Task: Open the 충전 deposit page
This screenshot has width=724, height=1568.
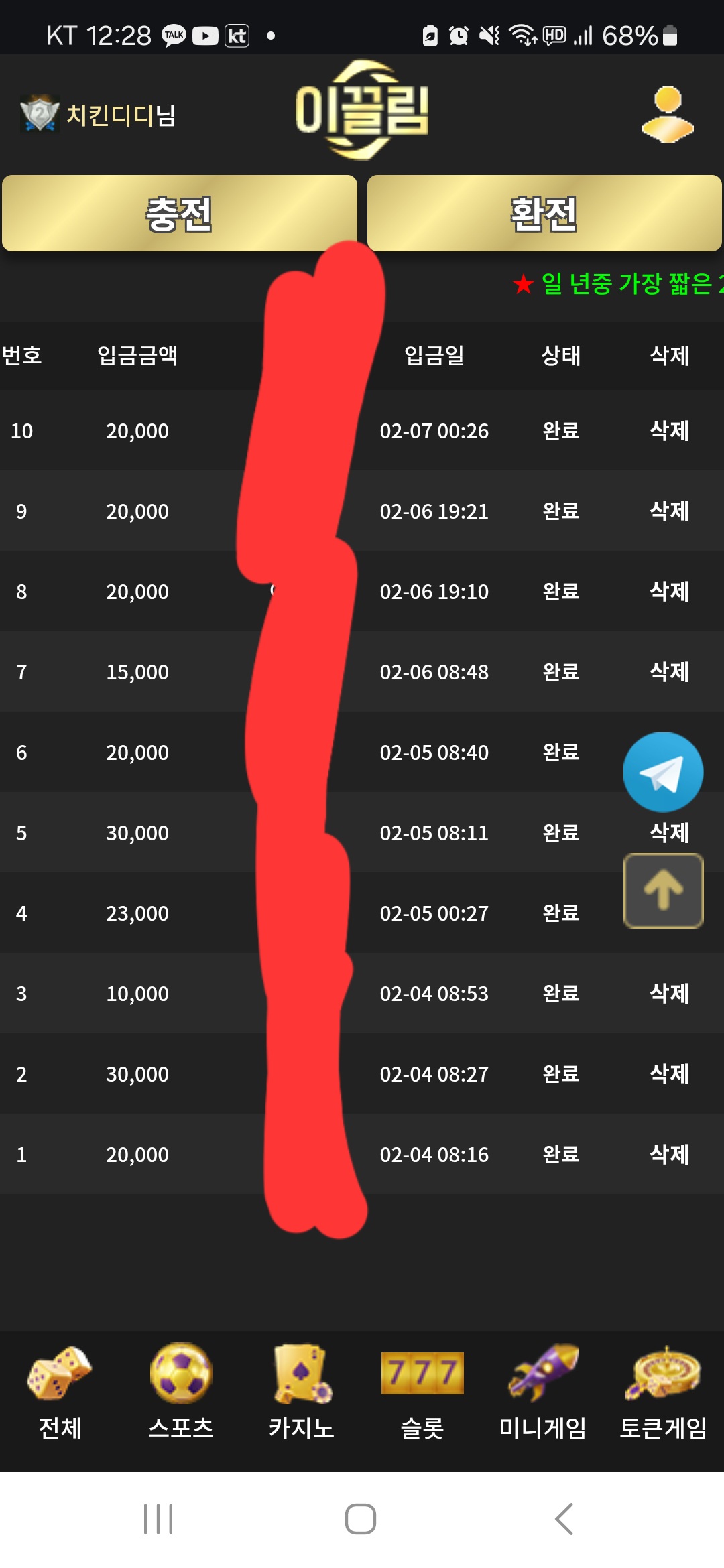Action: click(179, 213)
